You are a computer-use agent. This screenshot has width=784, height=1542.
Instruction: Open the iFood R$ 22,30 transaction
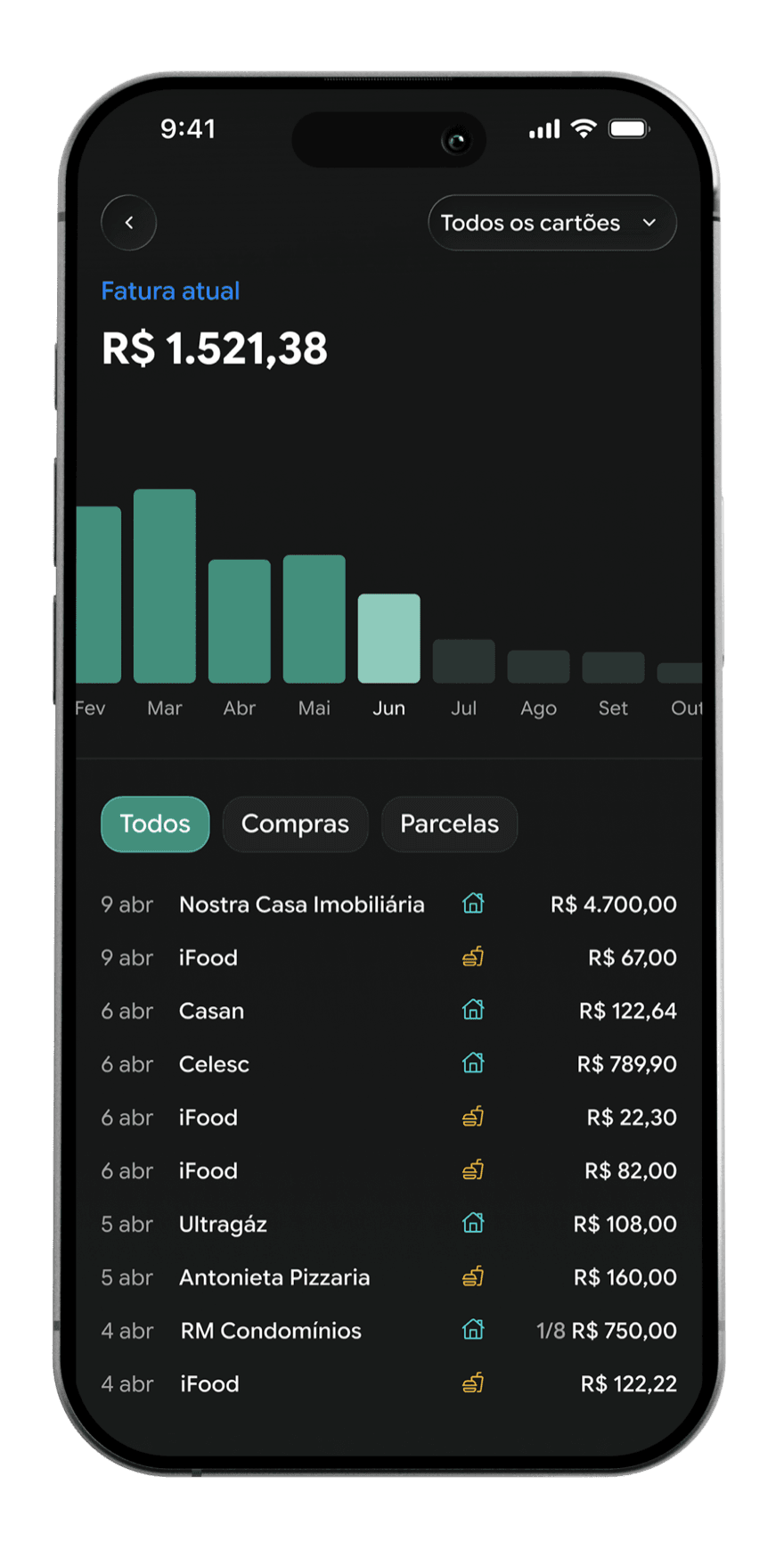coord(388,1117)
